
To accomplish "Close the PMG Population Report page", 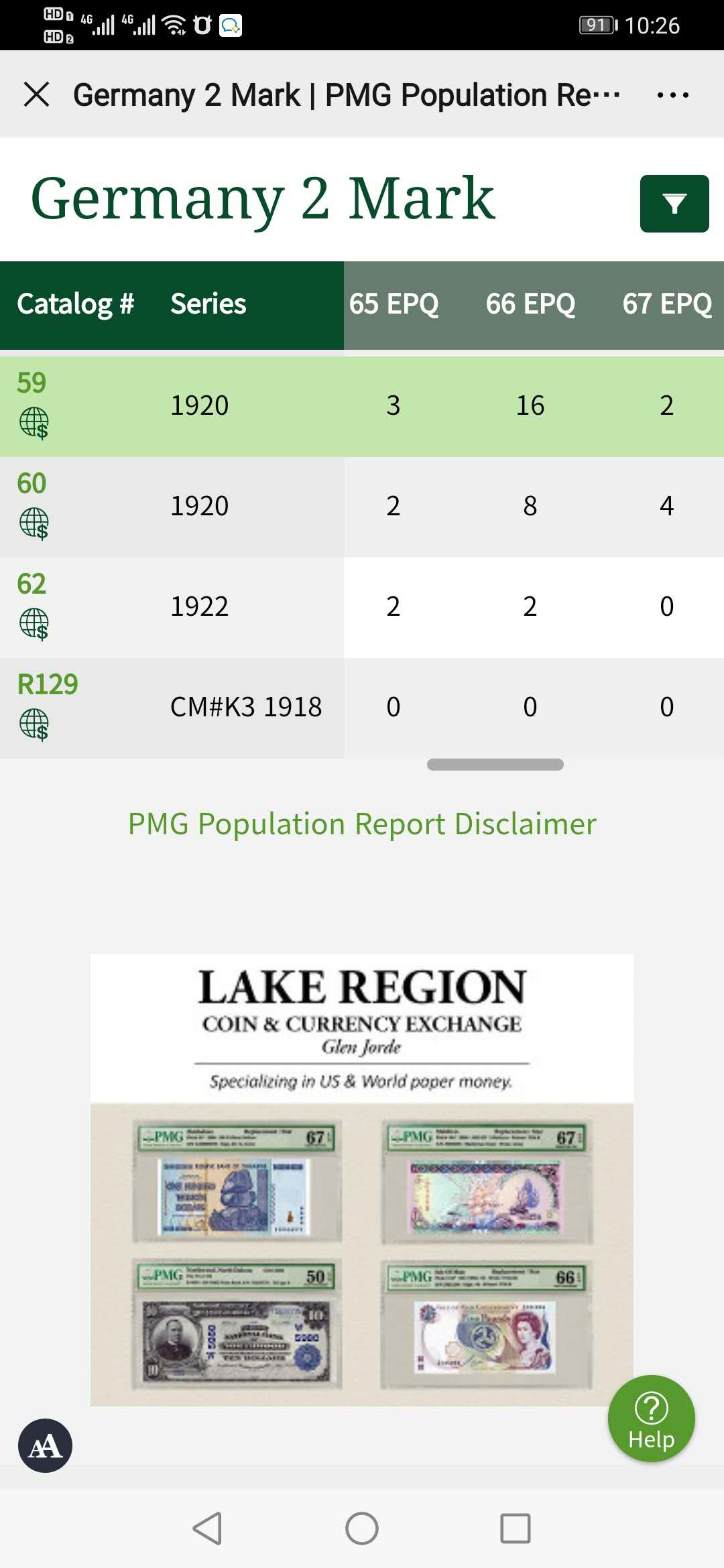I will [x=37, y=94].
